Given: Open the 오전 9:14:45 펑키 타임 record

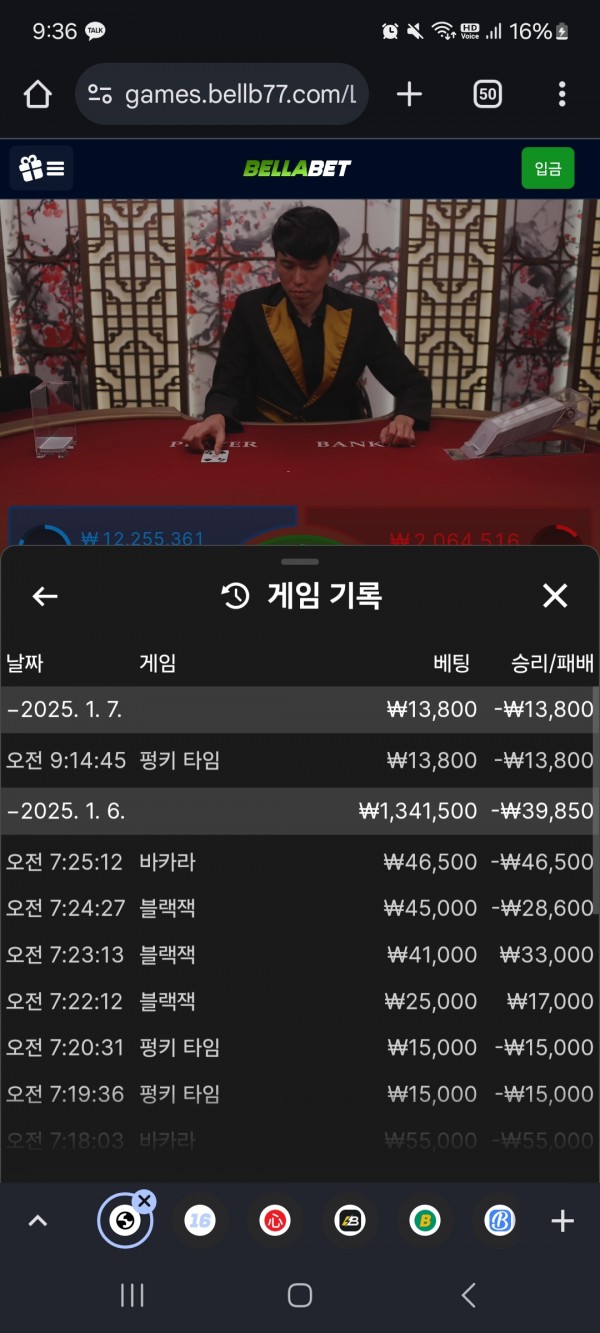Looking at the screenshot, I should coord(300,761).
